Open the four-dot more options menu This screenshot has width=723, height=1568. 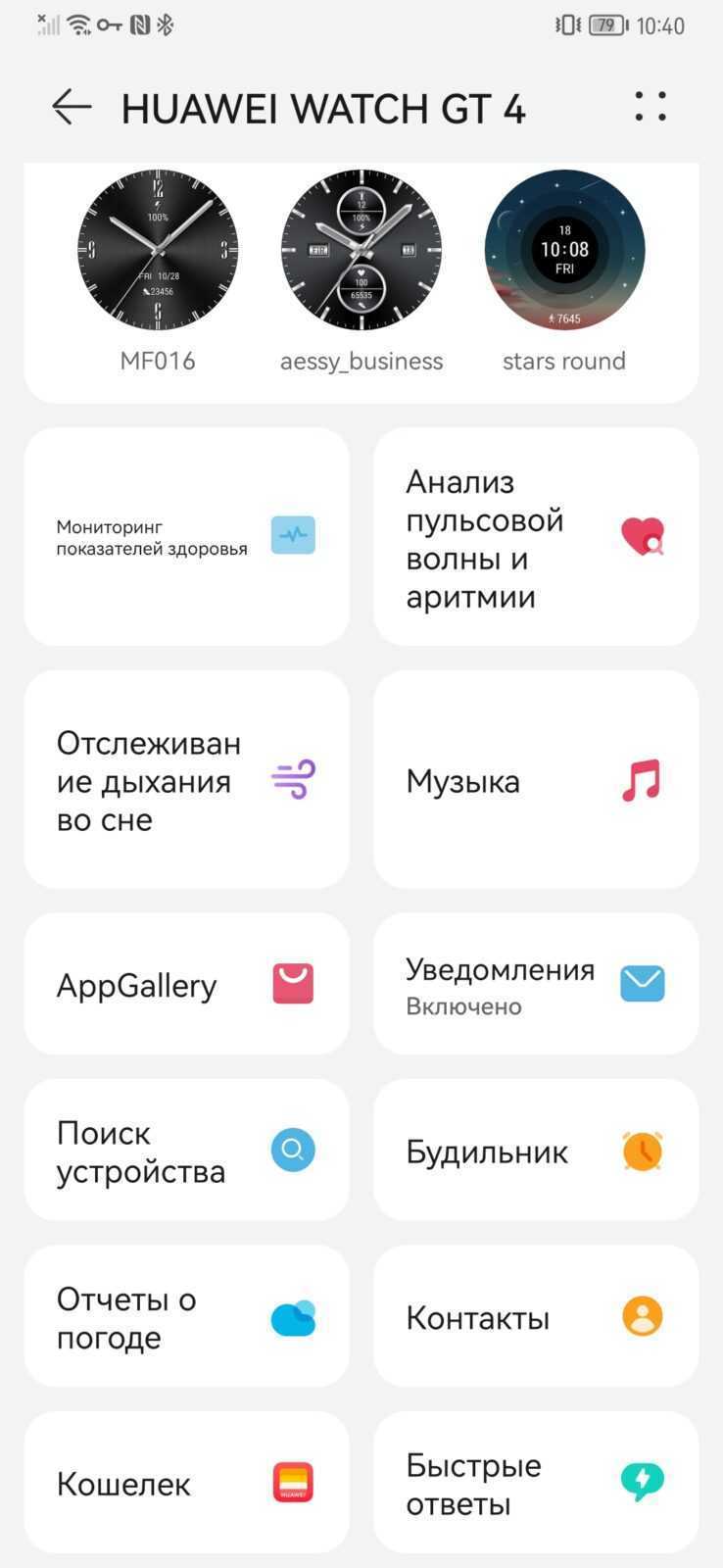coord(651,107)
